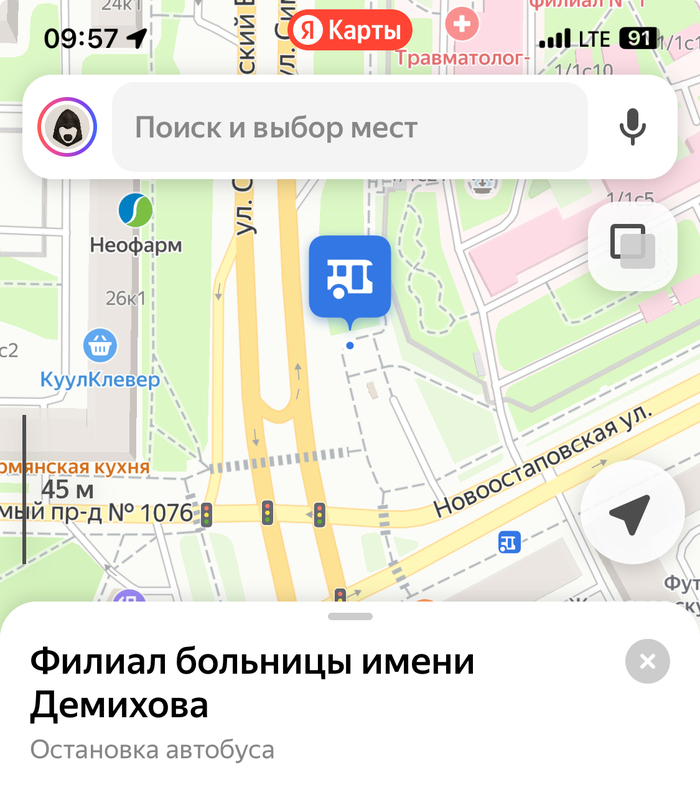Expand the bus stop card via its handle

(350, 616)
